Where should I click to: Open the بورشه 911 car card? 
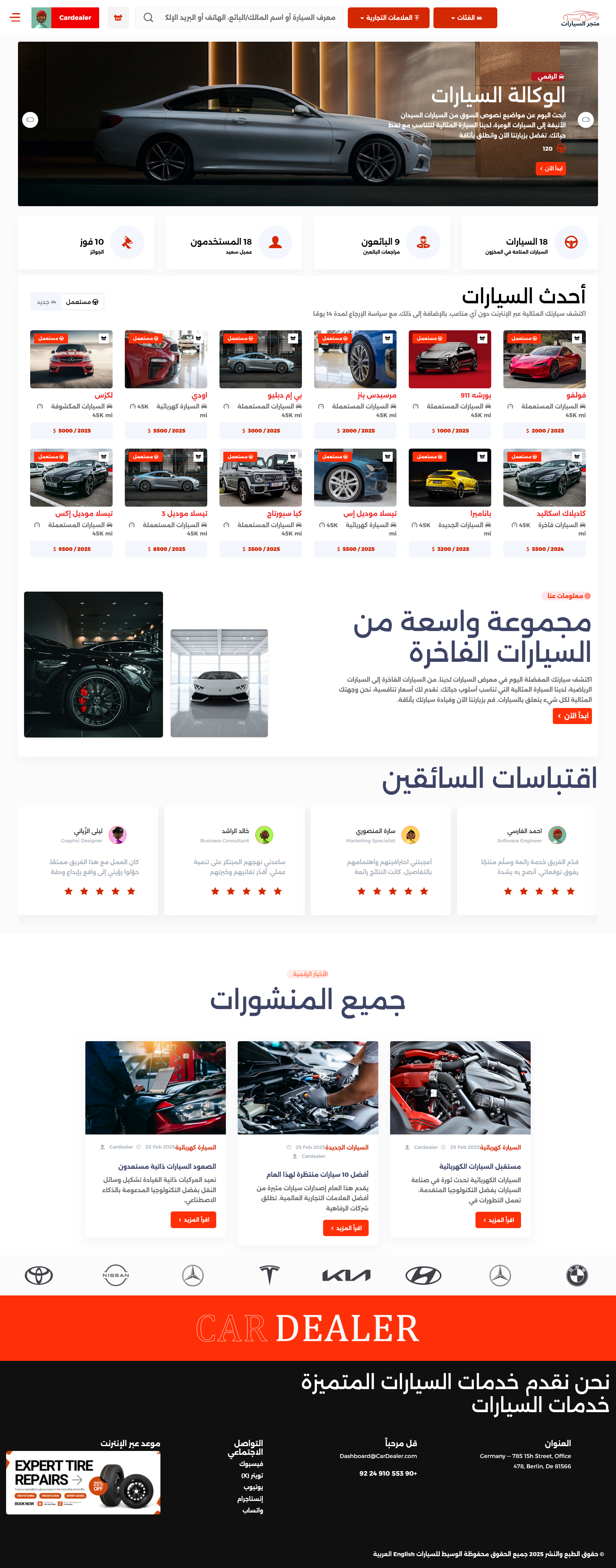click(x=450, y=360)
